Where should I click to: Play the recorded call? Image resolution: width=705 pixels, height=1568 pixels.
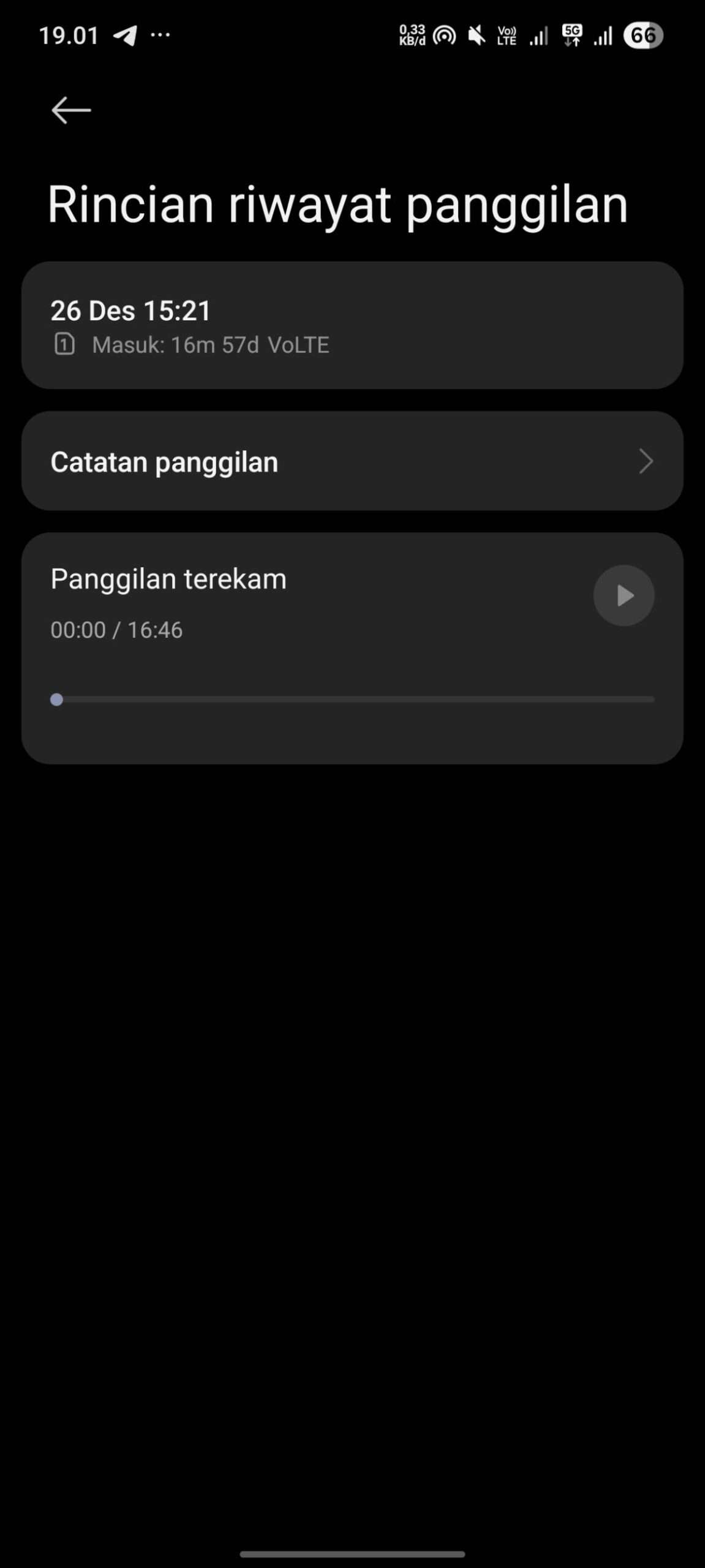(x=623, y=595)
